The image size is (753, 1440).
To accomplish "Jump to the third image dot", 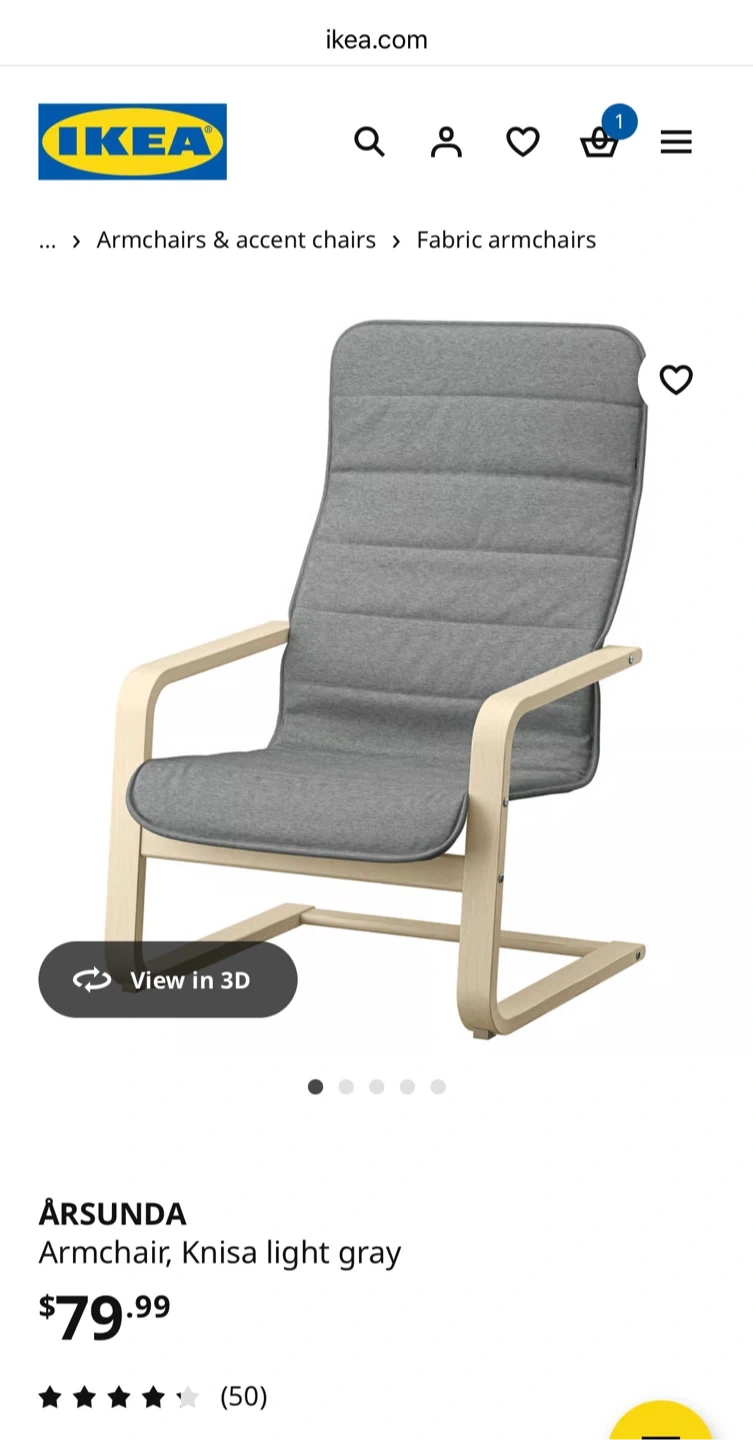I will tap(377, 1087).
